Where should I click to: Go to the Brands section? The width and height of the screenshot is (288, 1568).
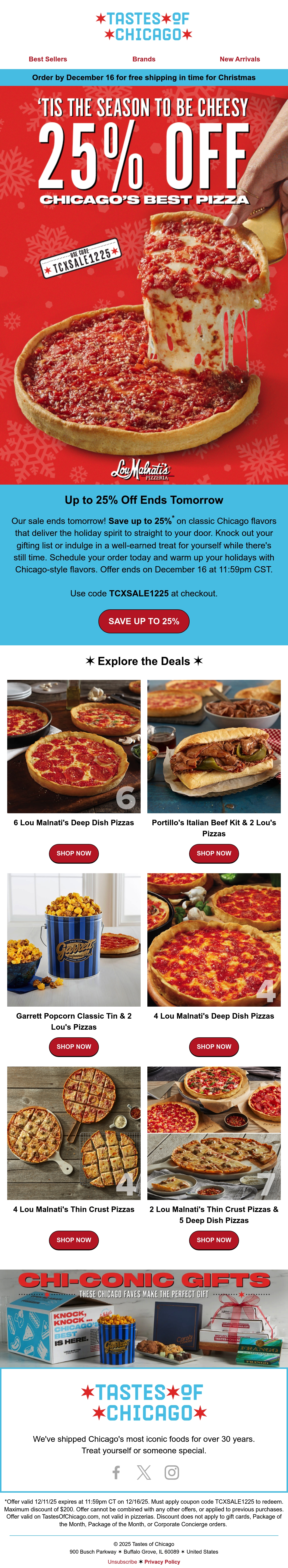click(144, 59)
